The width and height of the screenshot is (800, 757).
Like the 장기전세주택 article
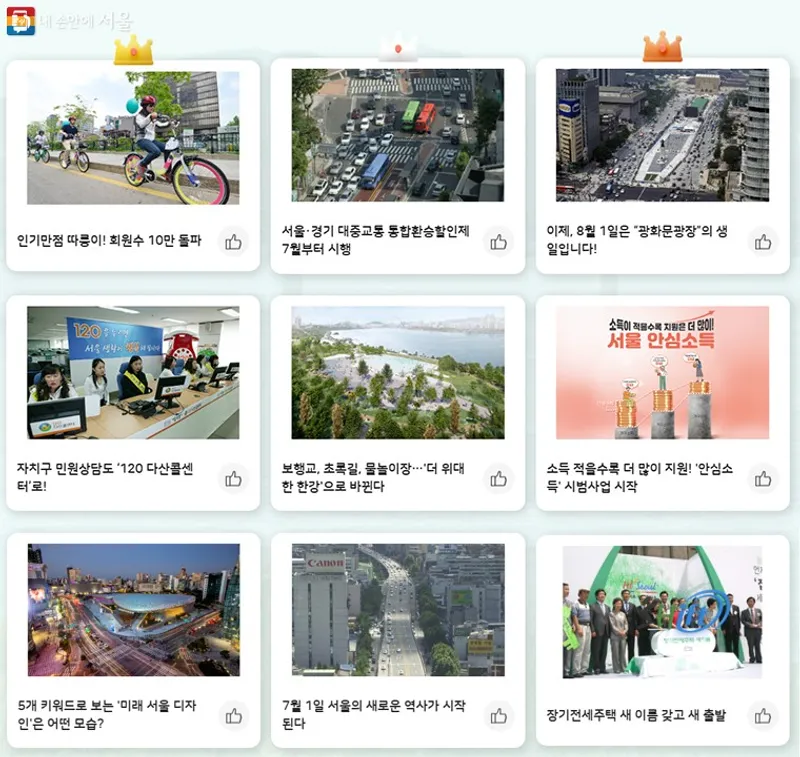coord(763,715)
